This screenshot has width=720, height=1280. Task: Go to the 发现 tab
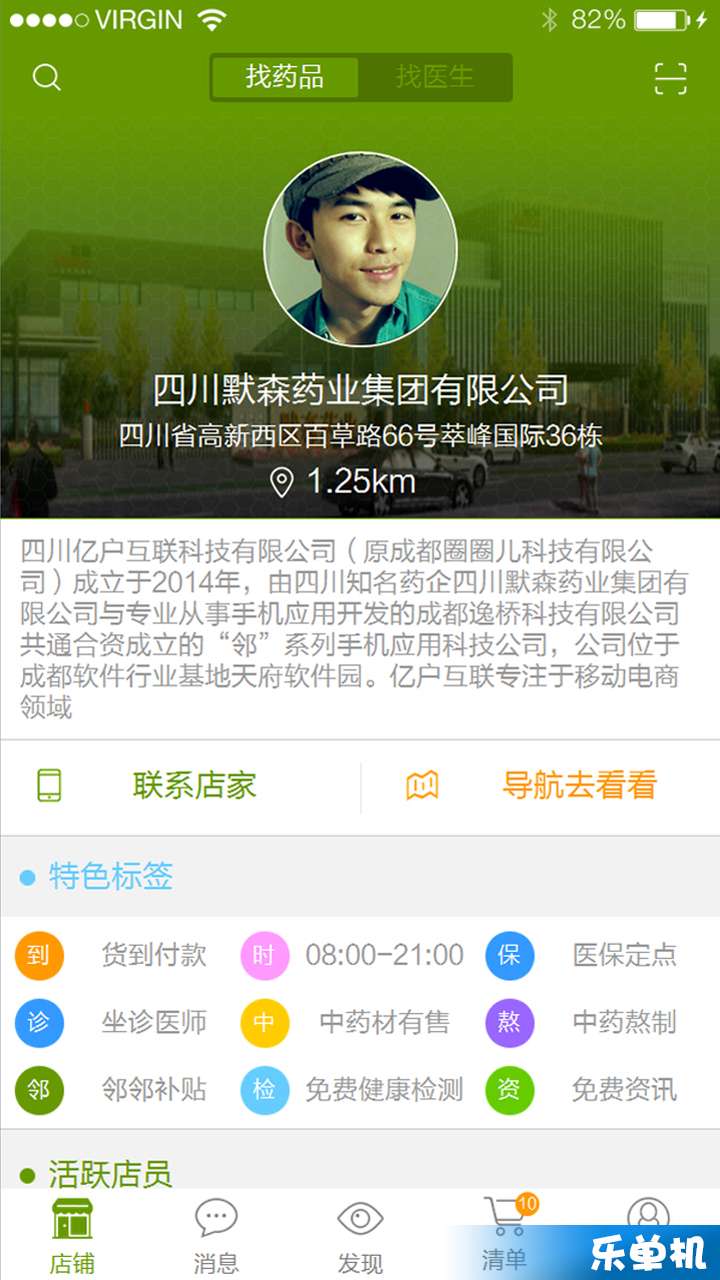click(x=360, y=1235)
